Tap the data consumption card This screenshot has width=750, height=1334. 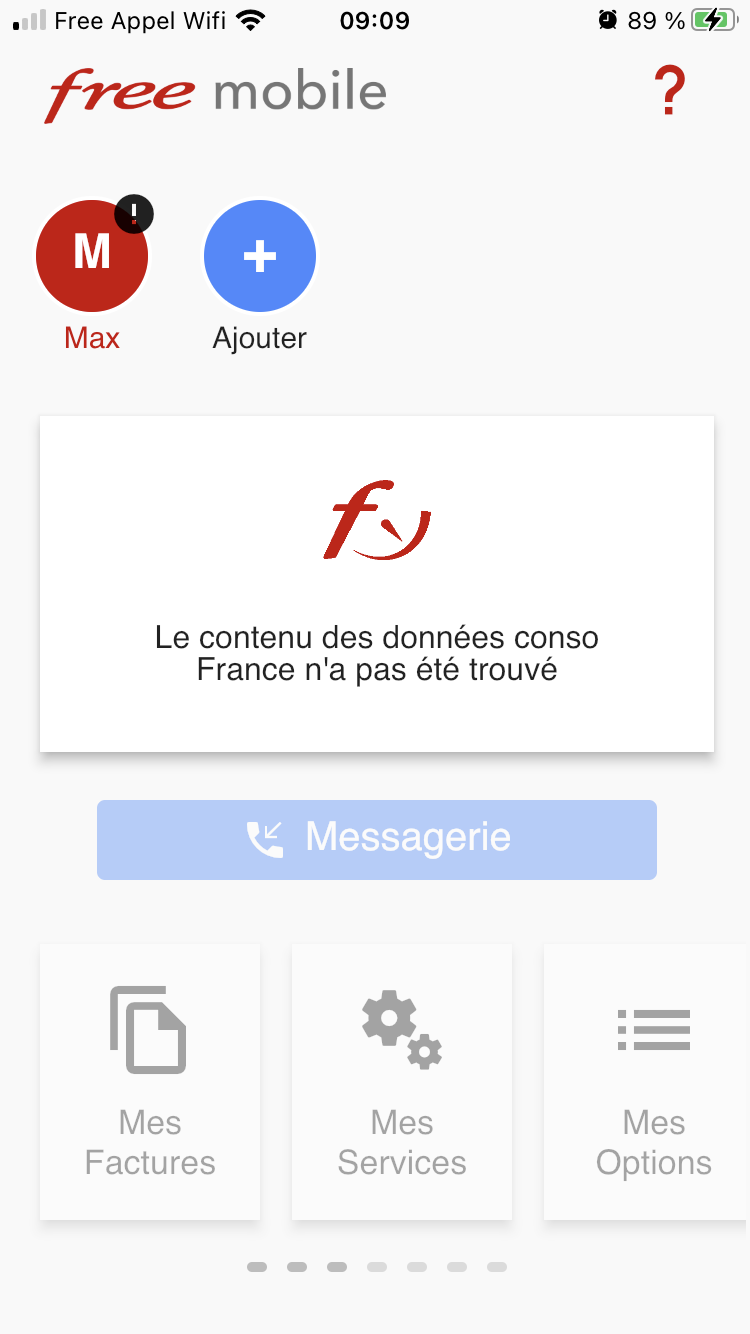pos(377,583)
